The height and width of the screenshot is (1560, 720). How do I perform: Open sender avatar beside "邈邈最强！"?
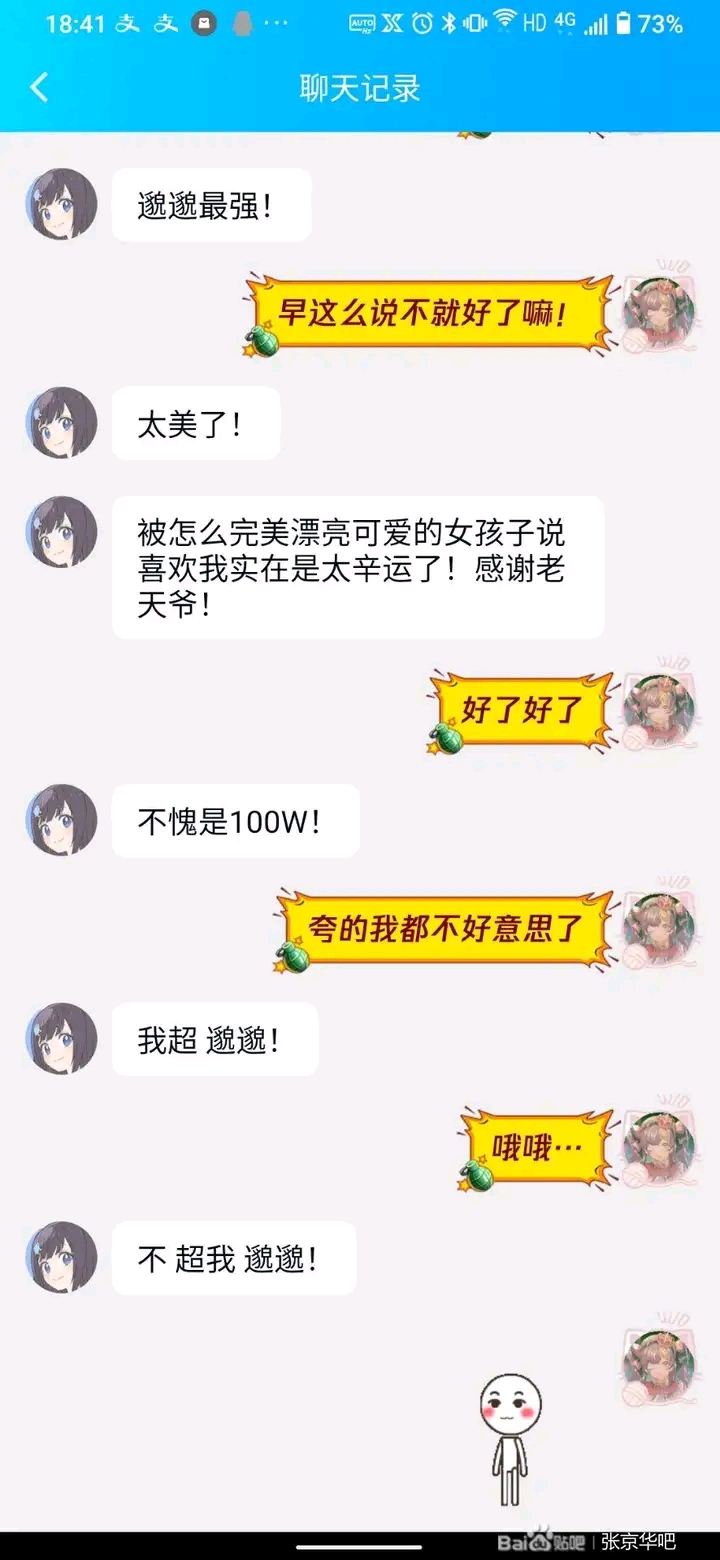61,204
